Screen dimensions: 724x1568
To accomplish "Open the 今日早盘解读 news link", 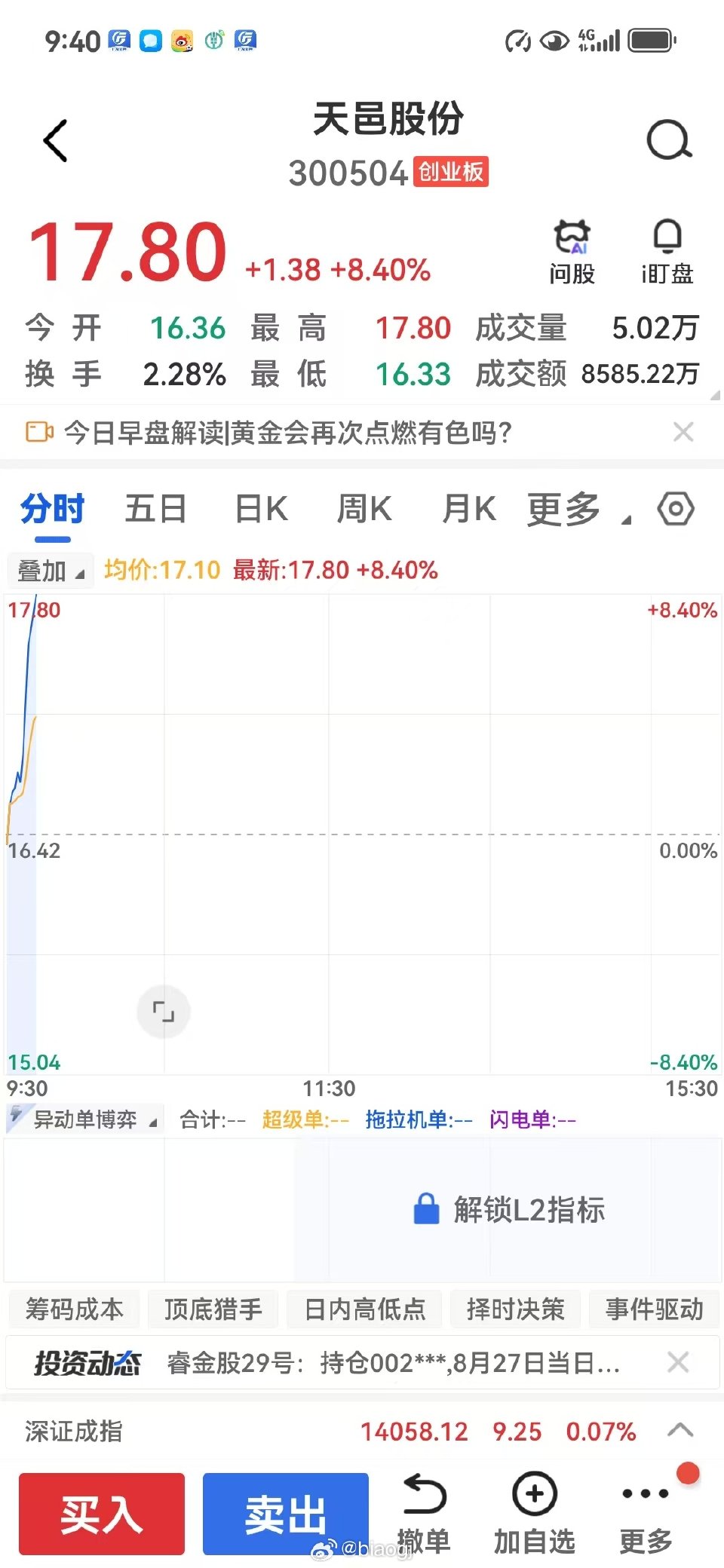I will click(287, 433).
